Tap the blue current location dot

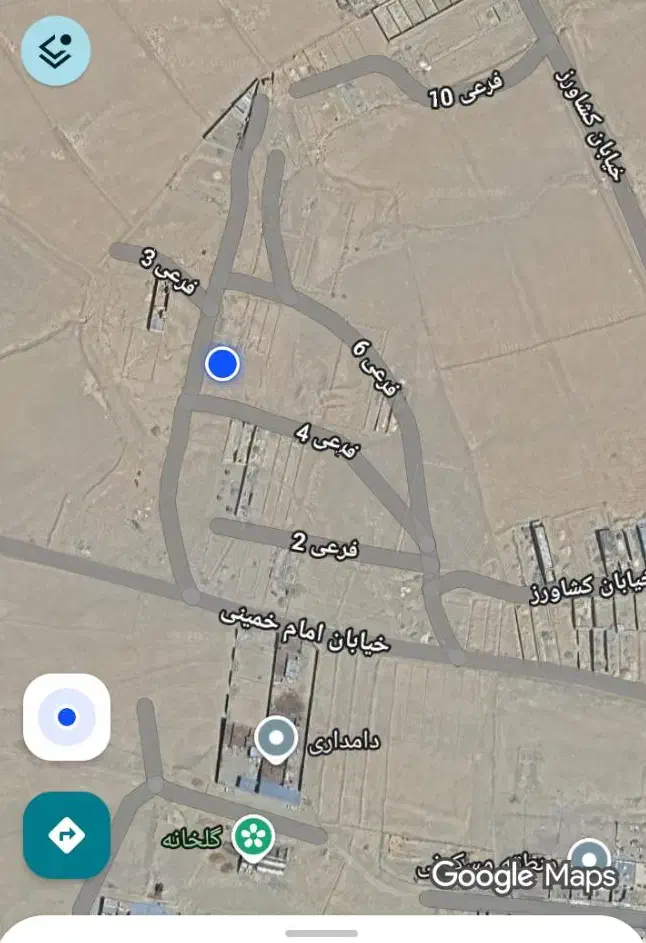[x=222, y=364]
